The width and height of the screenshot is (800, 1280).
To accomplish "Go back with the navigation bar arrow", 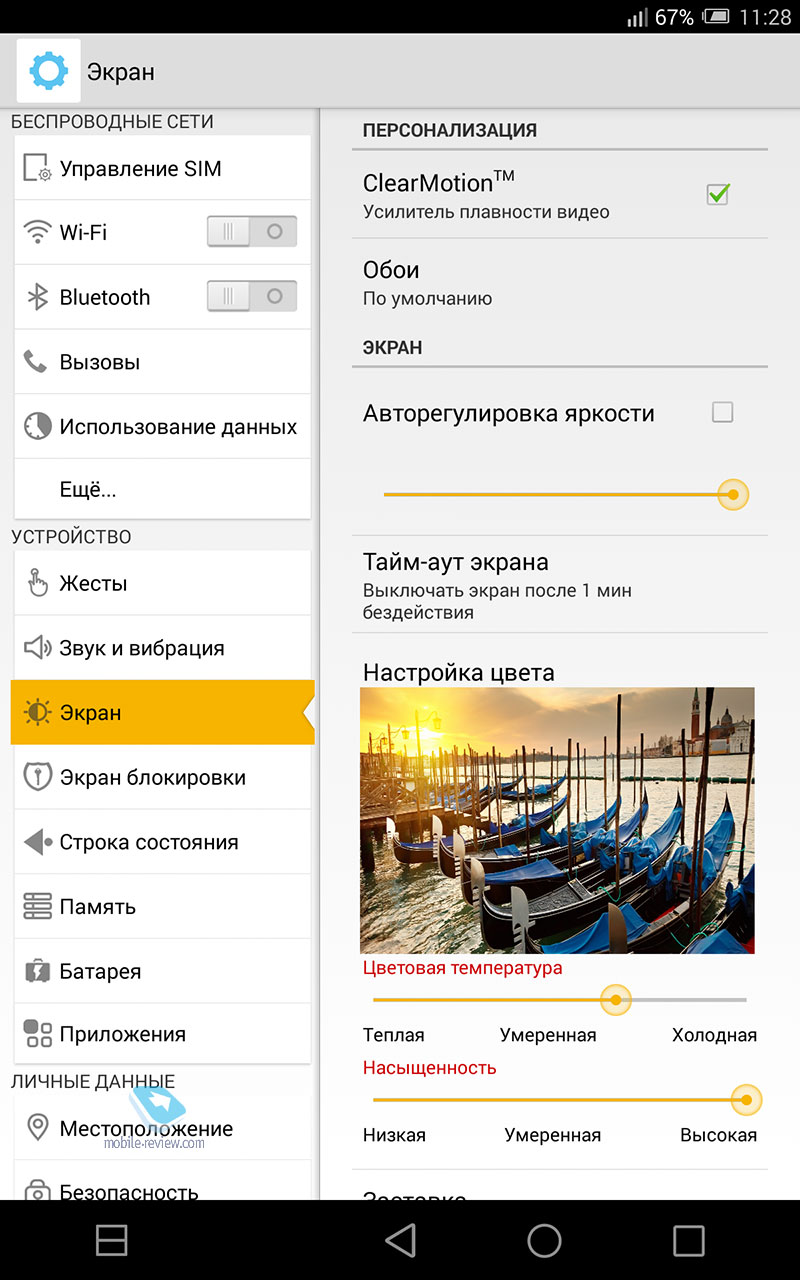I will [x=400, y=1240].
